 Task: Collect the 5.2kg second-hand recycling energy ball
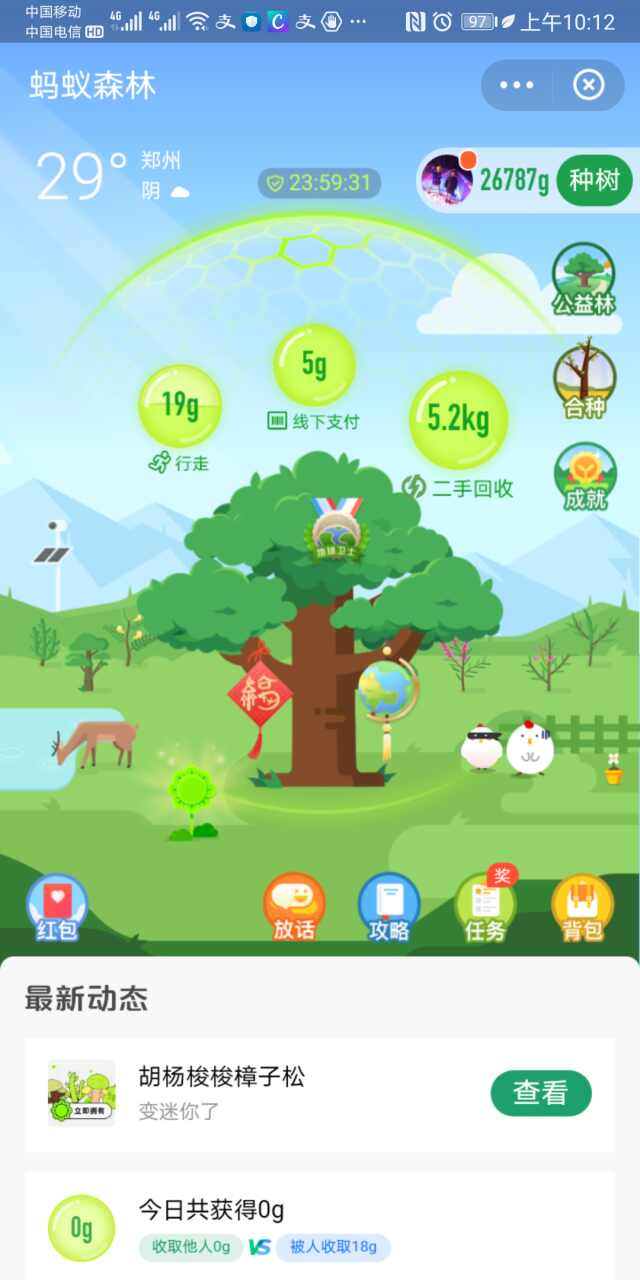click(458, 420)
